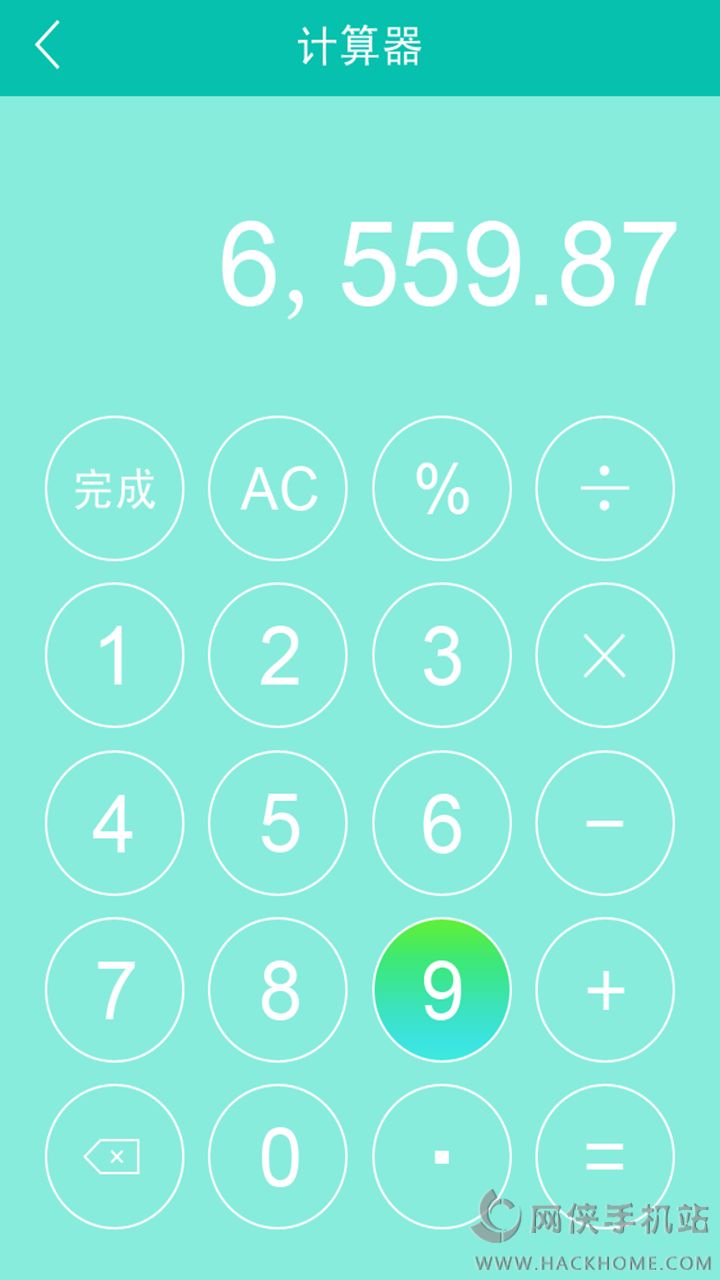Select the division operator

pos(605,489)
